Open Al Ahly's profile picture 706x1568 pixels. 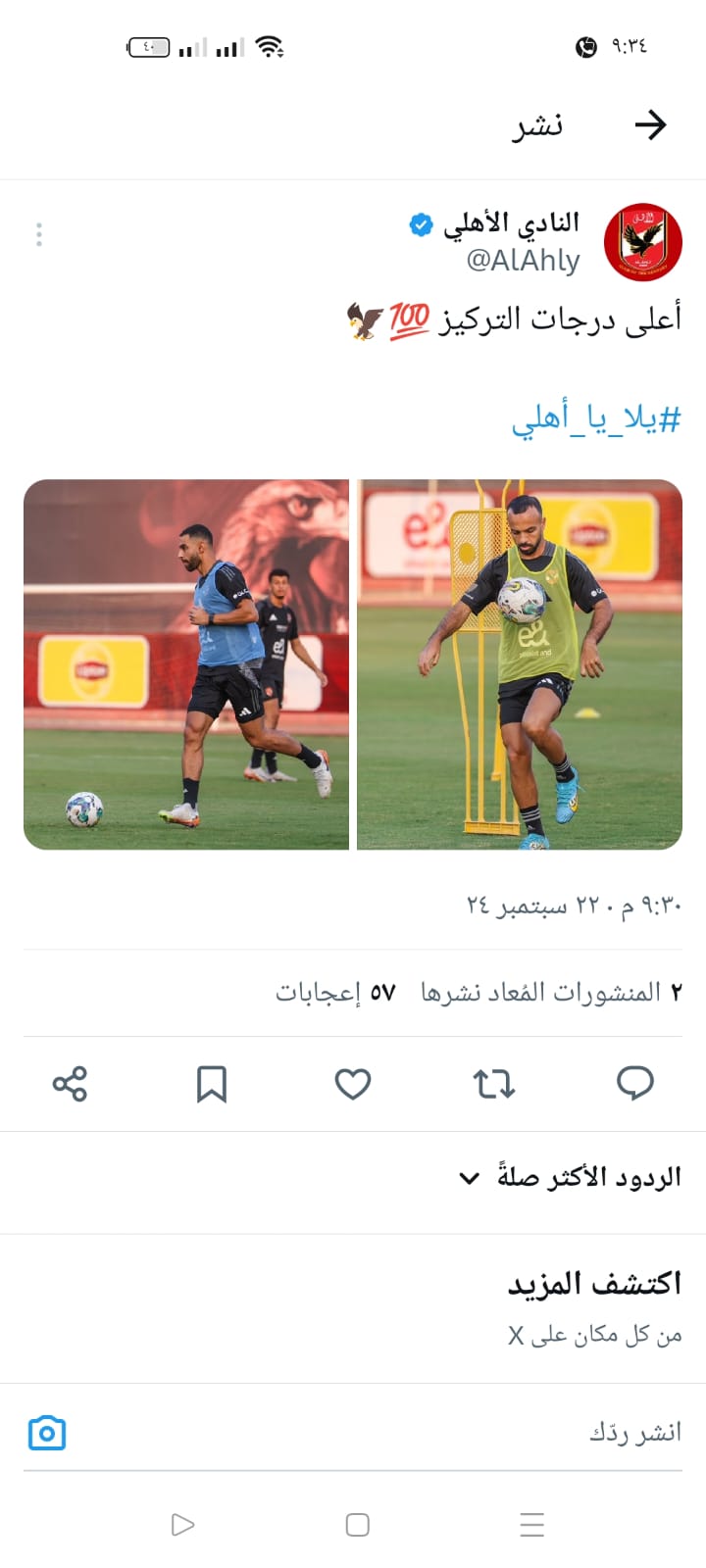(x=642, y=241)
